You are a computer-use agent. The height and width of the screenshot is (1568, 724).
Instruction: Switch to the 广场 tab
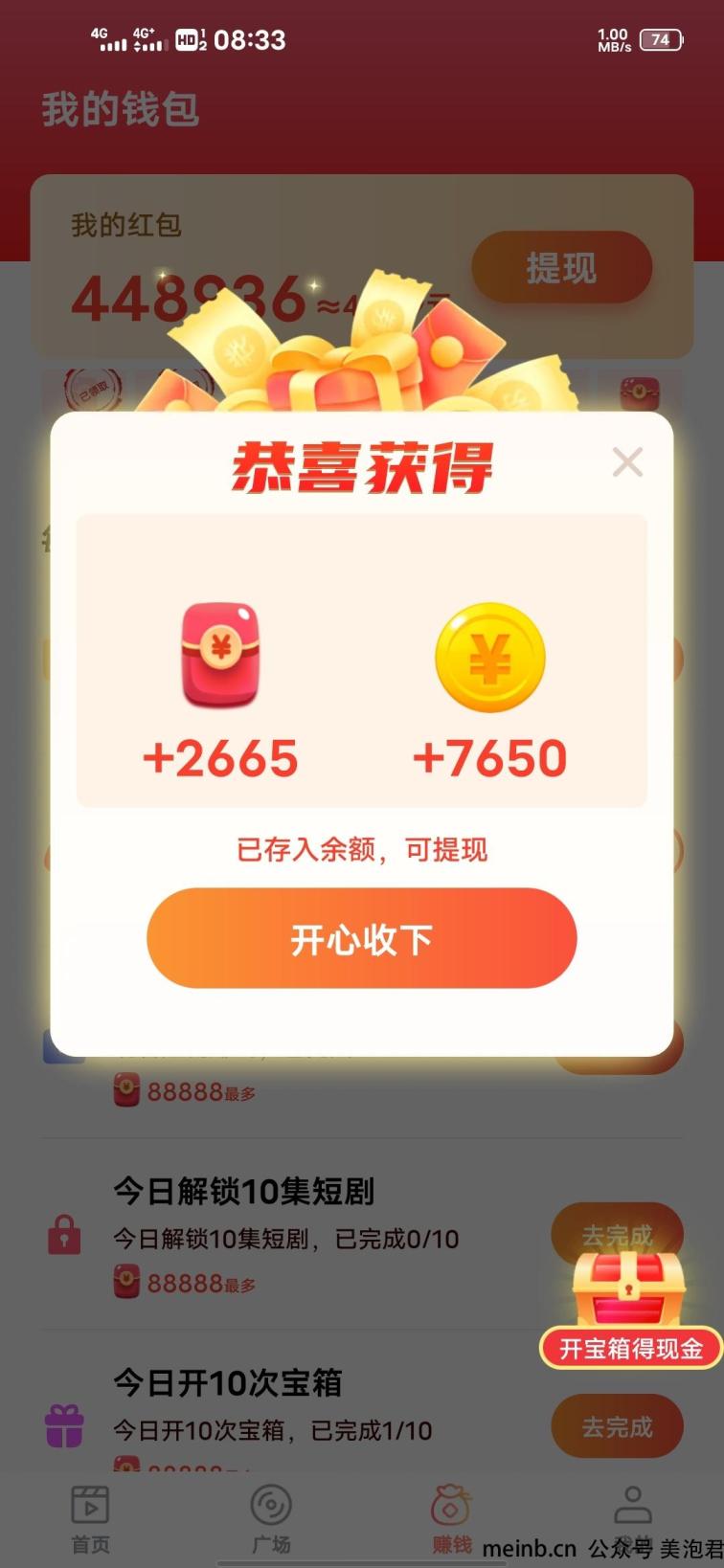tap(271, 1517)
